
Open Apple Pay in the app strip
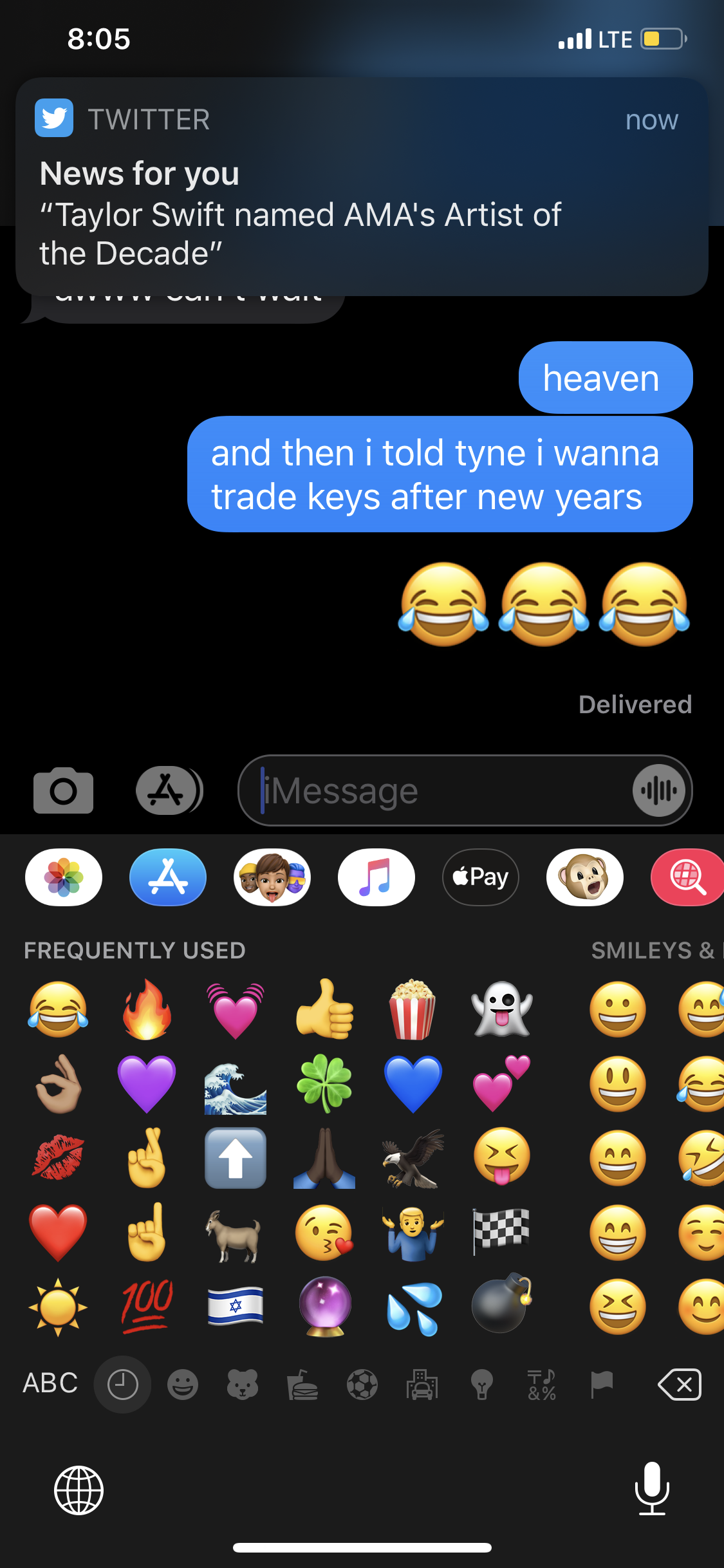[x=480, y=877]
